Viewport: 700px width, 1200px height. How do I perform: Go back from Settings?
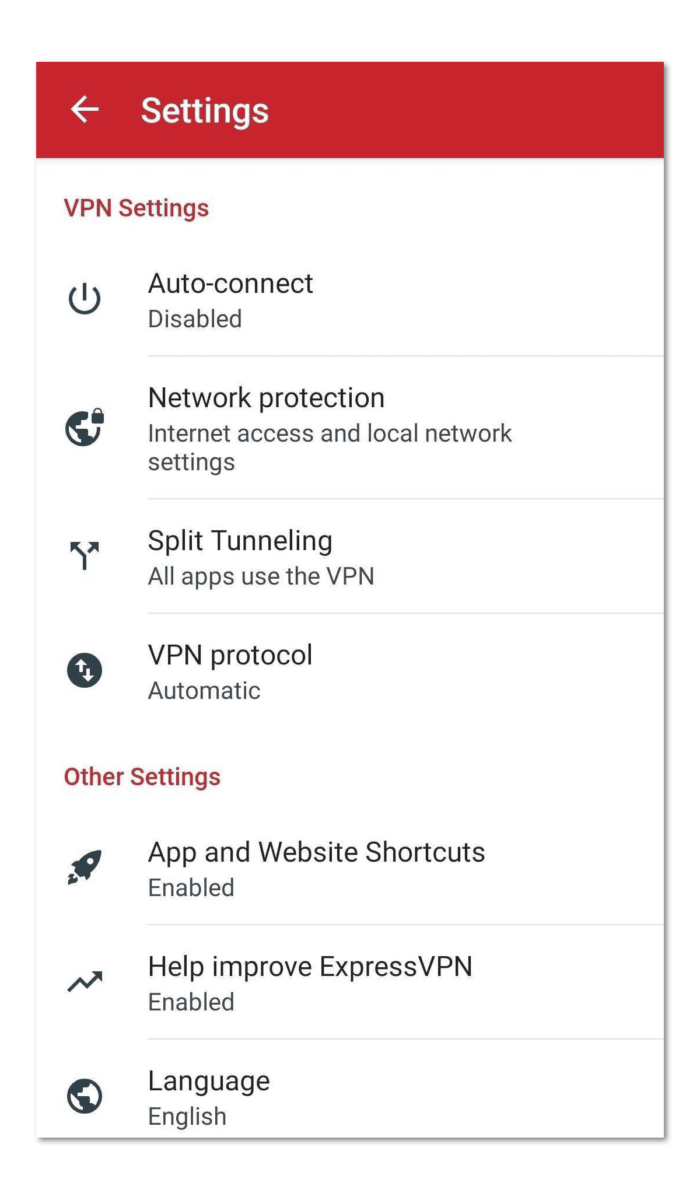tap(85, 110)
